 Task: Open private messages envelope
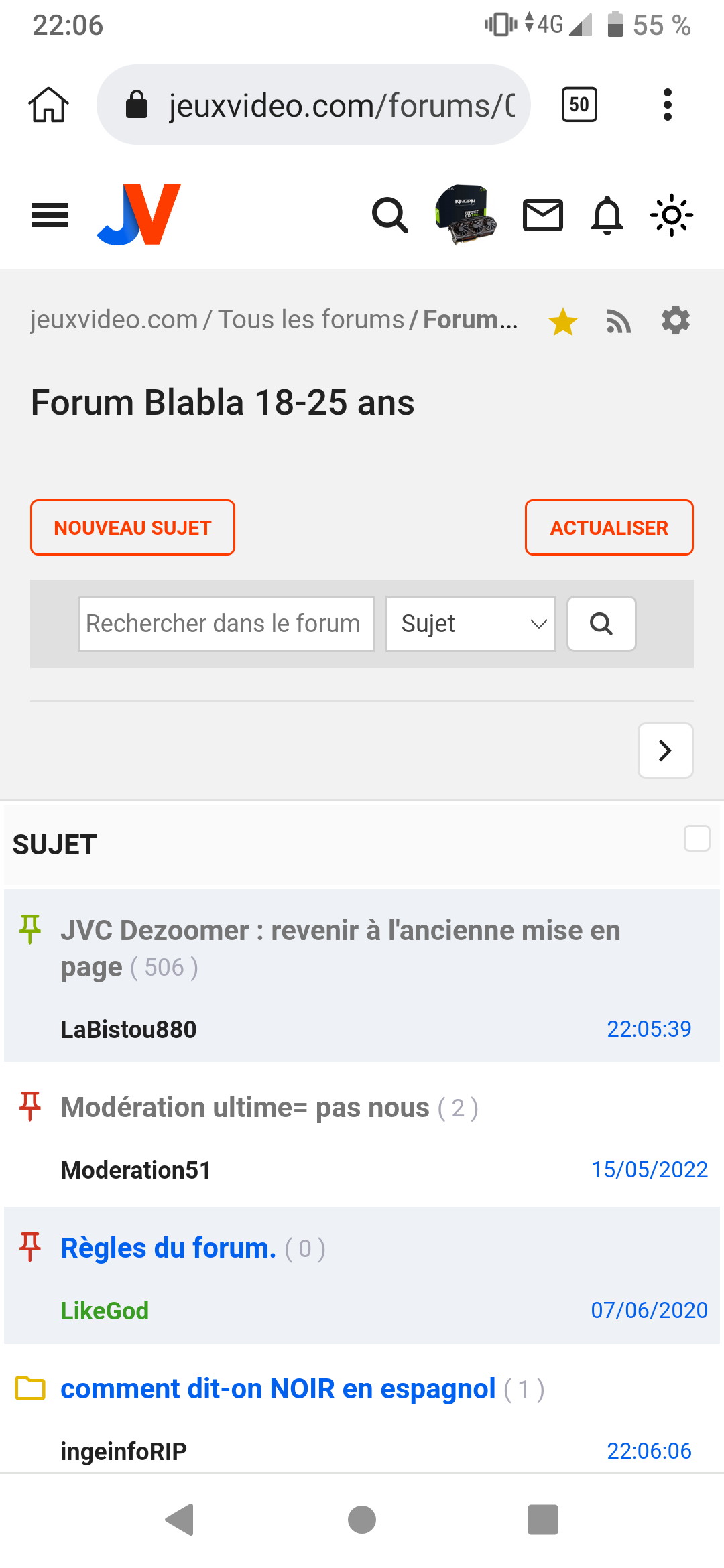pyautogui.click(x=542, y=215)
